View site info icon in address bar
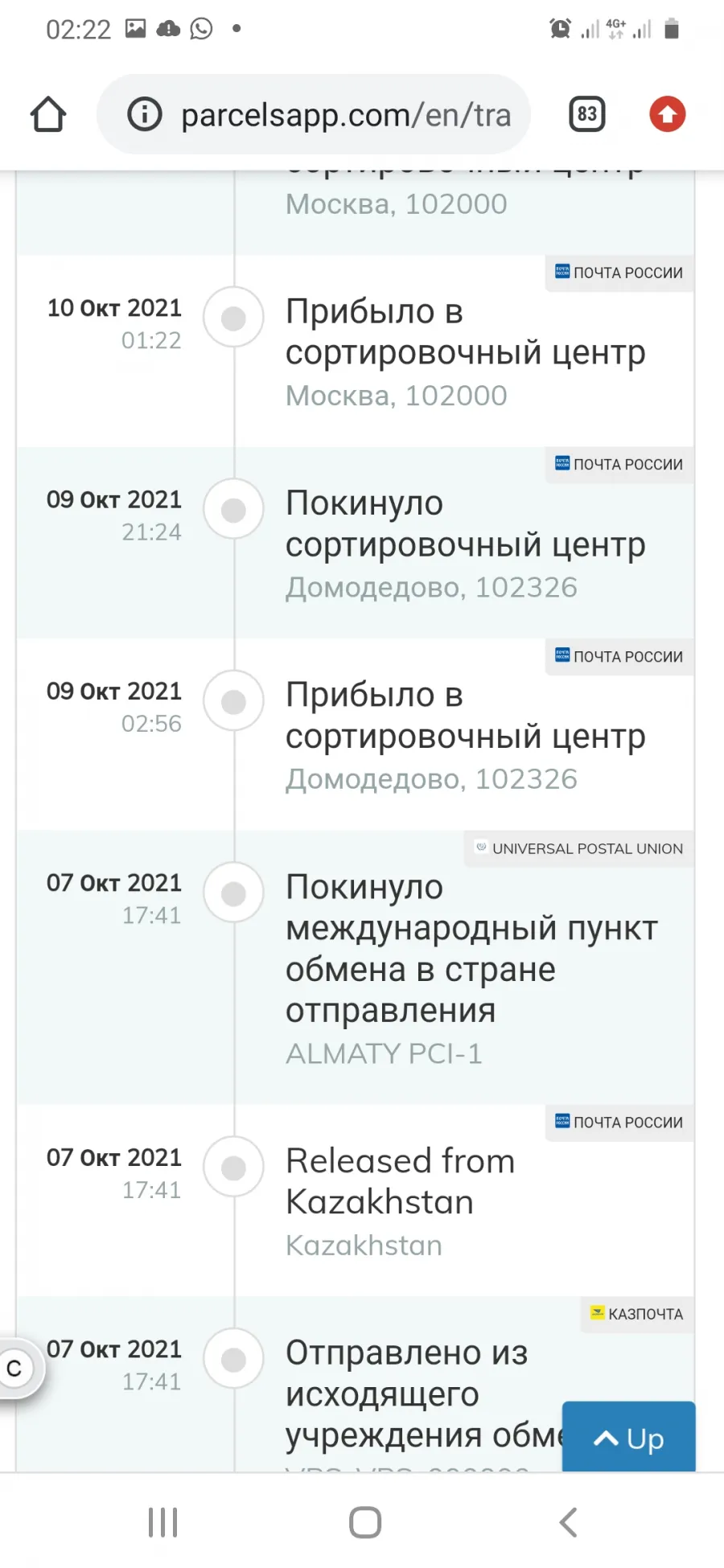The width and height of the screenshot is (724, 1568). pos(145,114)
